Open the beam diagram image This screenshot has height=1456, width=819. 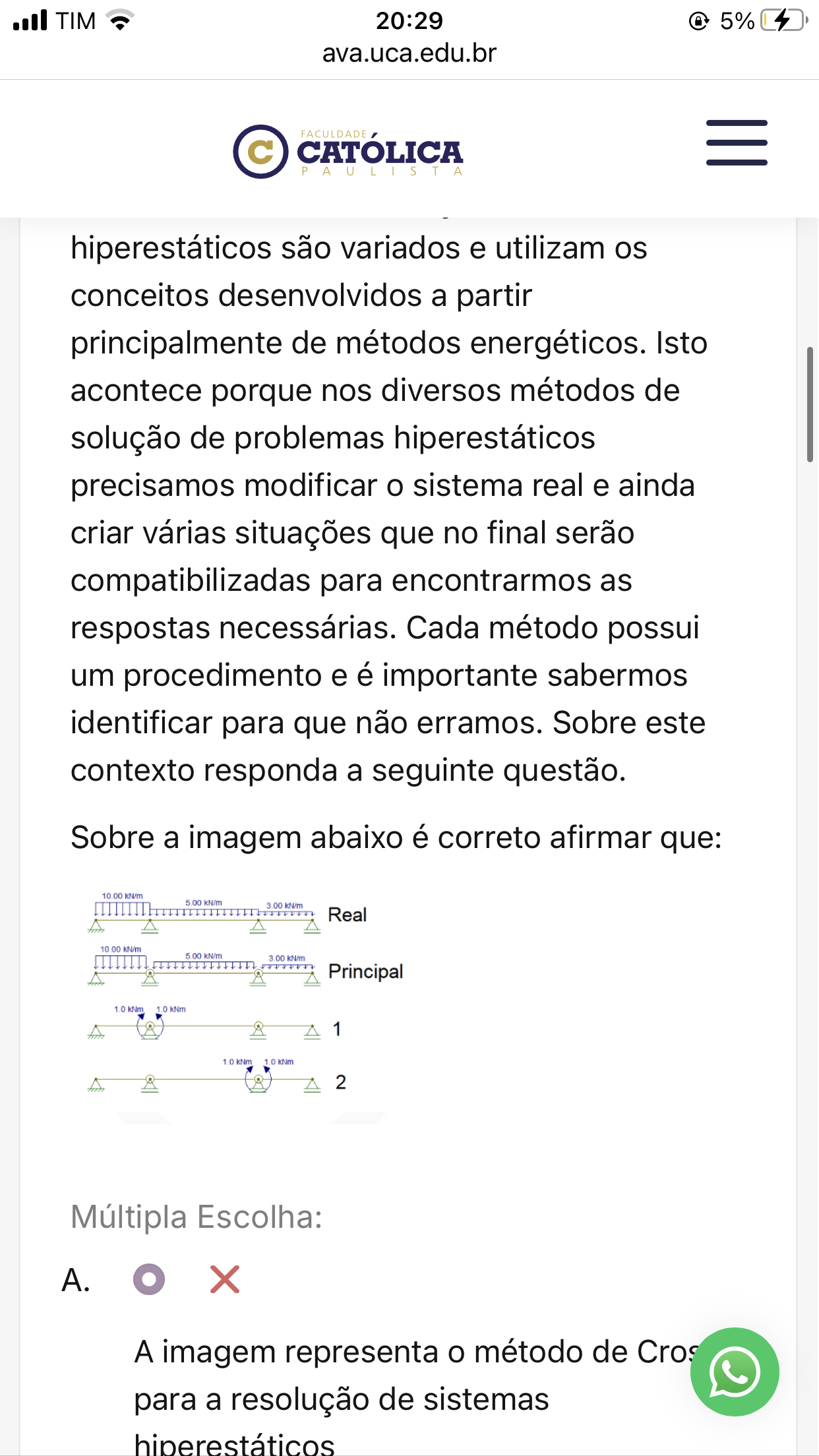(x=244, y=996)
